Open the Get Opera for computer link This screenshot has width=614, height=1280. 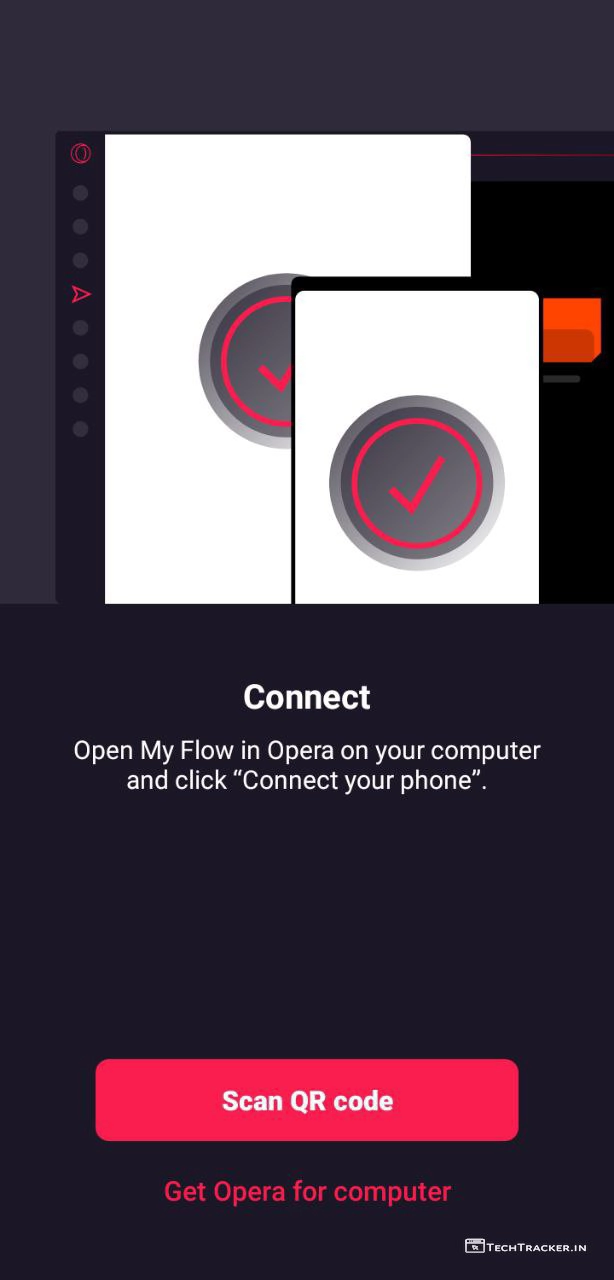(x=307, y=1191)
